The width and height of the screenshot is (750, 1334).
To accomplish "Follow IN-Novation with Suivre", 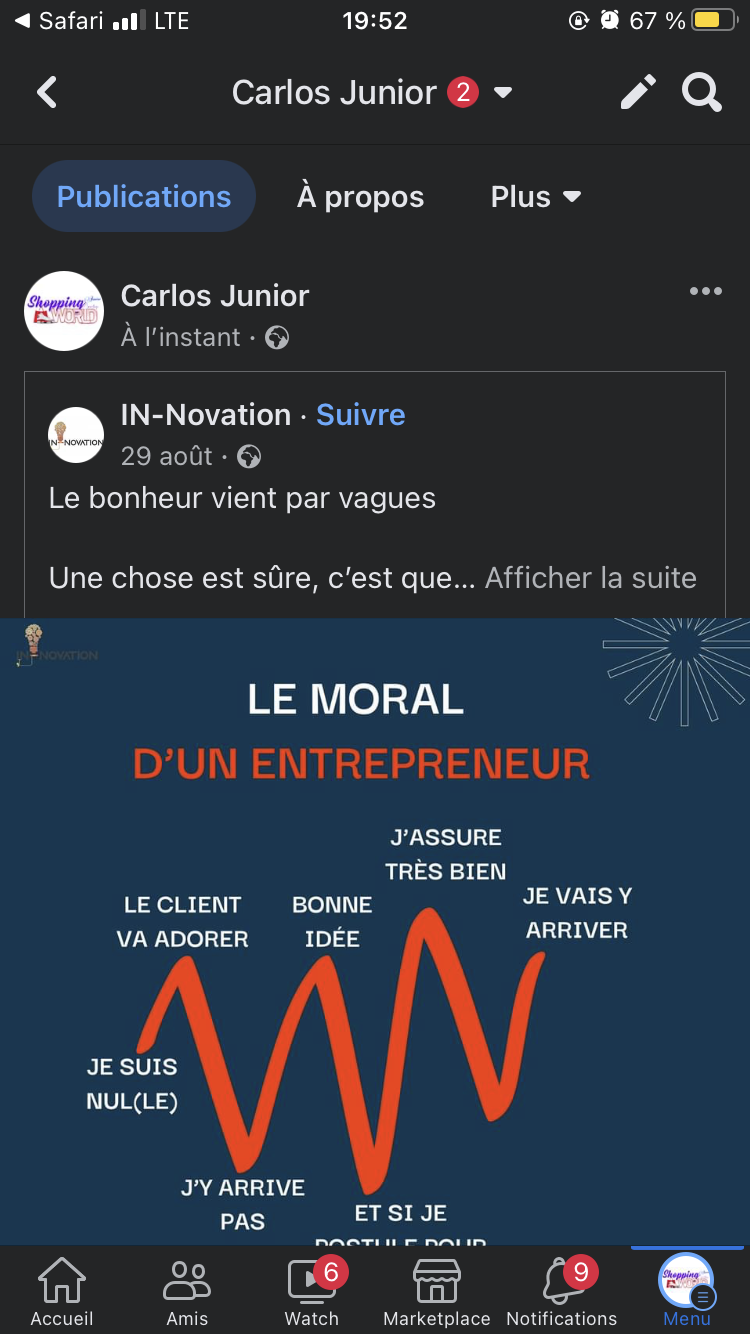I will (x=361, y=415).
